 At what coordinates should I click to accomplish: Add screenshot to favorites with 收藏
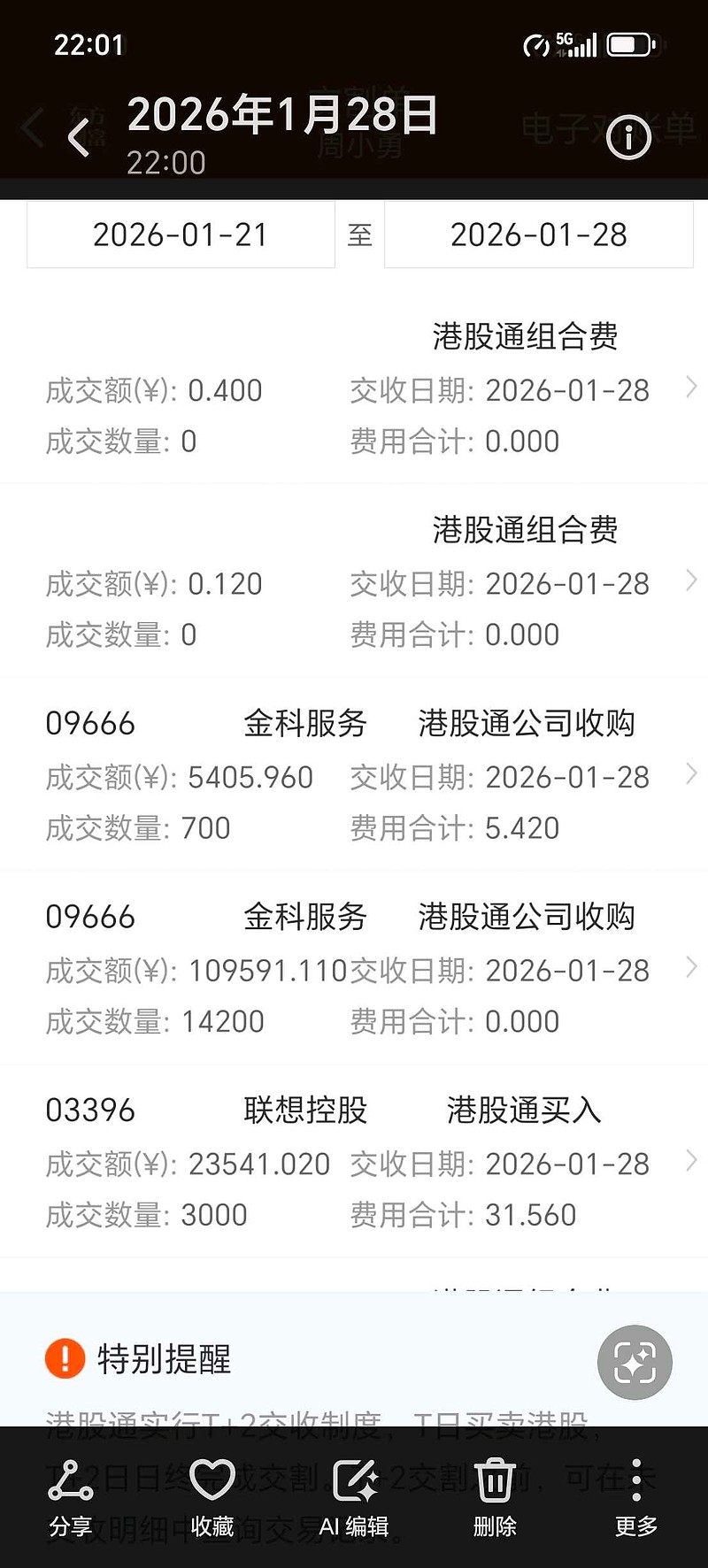[x=212, y=1495]
